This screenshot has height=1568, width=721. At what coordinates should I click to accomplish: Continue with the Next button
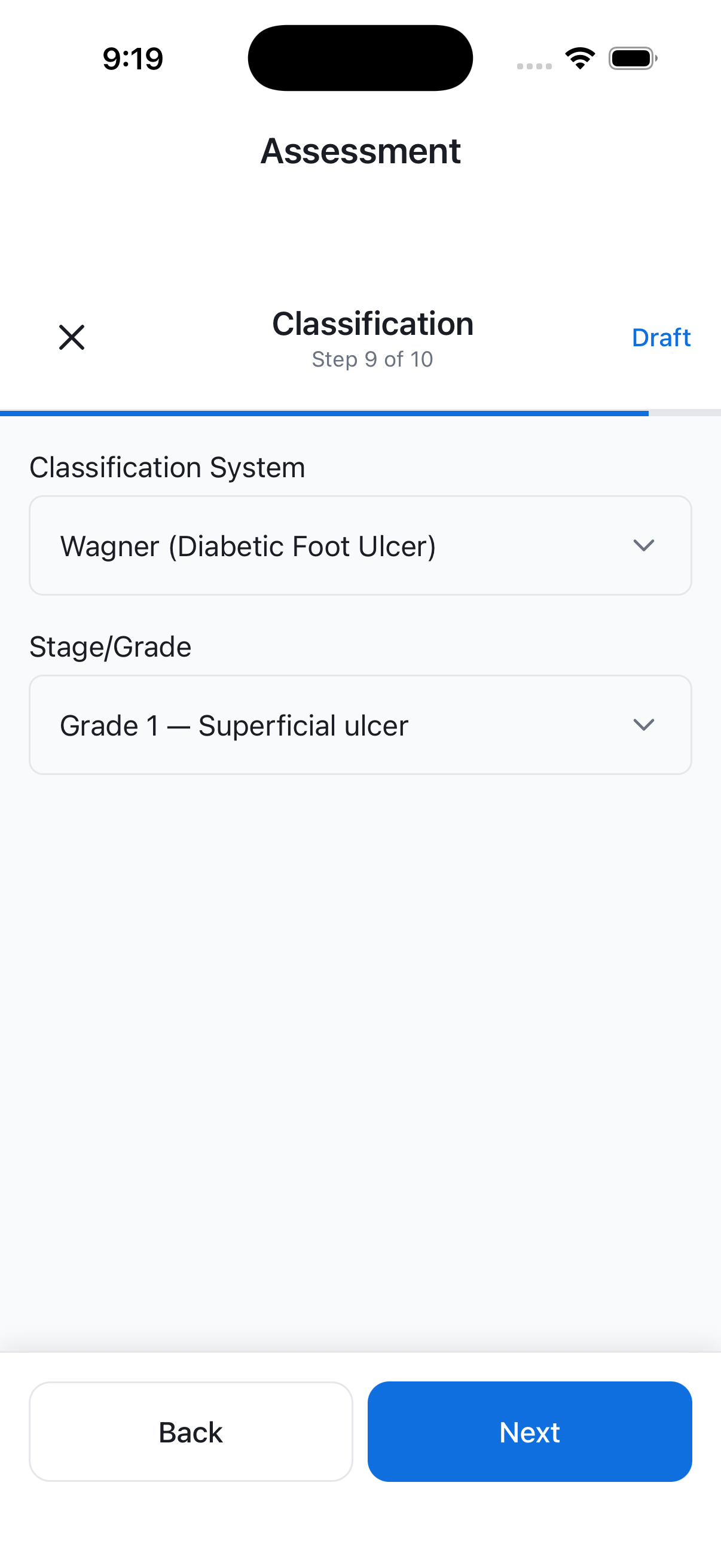[x=529, y=1432]
